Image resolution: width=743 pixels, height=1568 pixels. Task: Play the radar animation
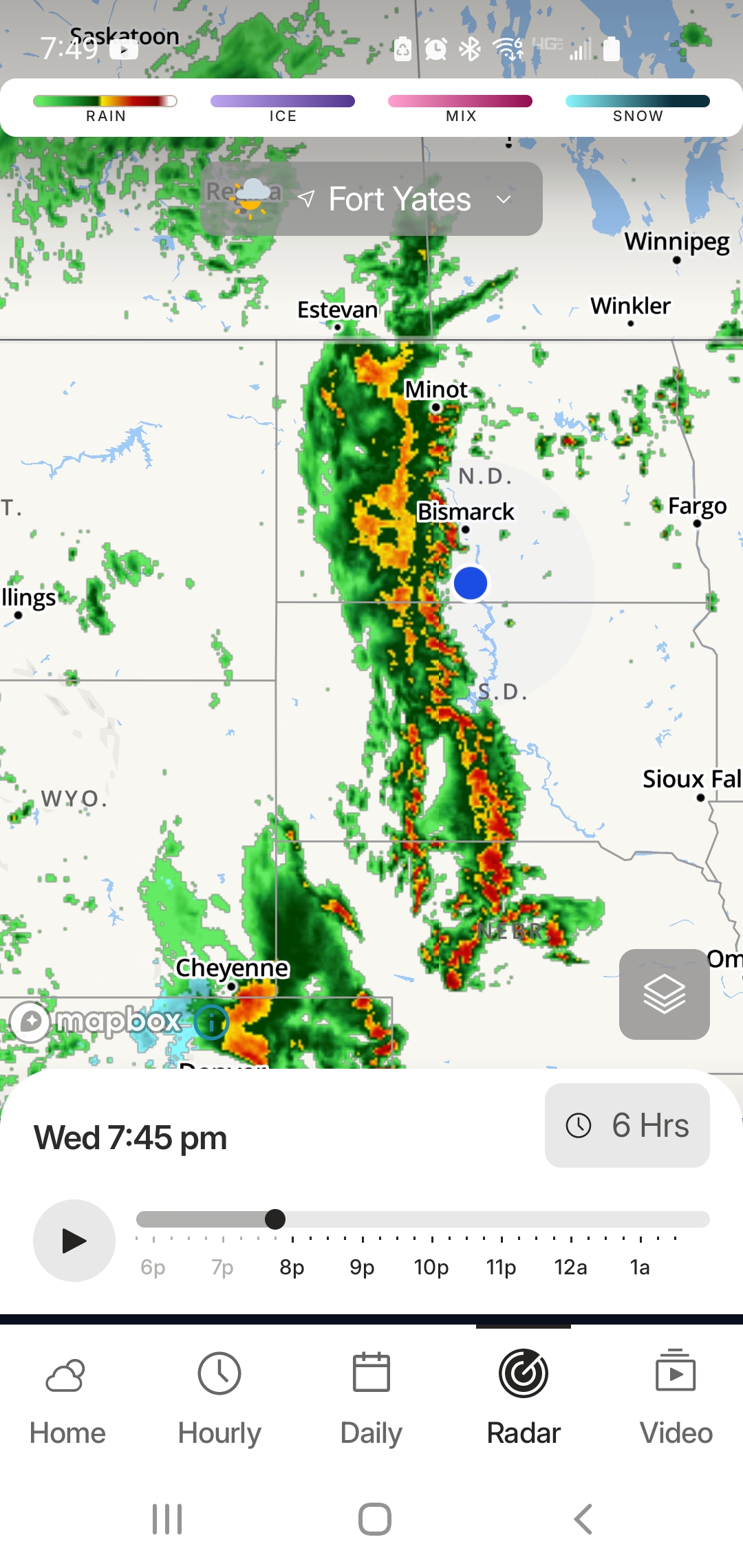(74, 1241)
